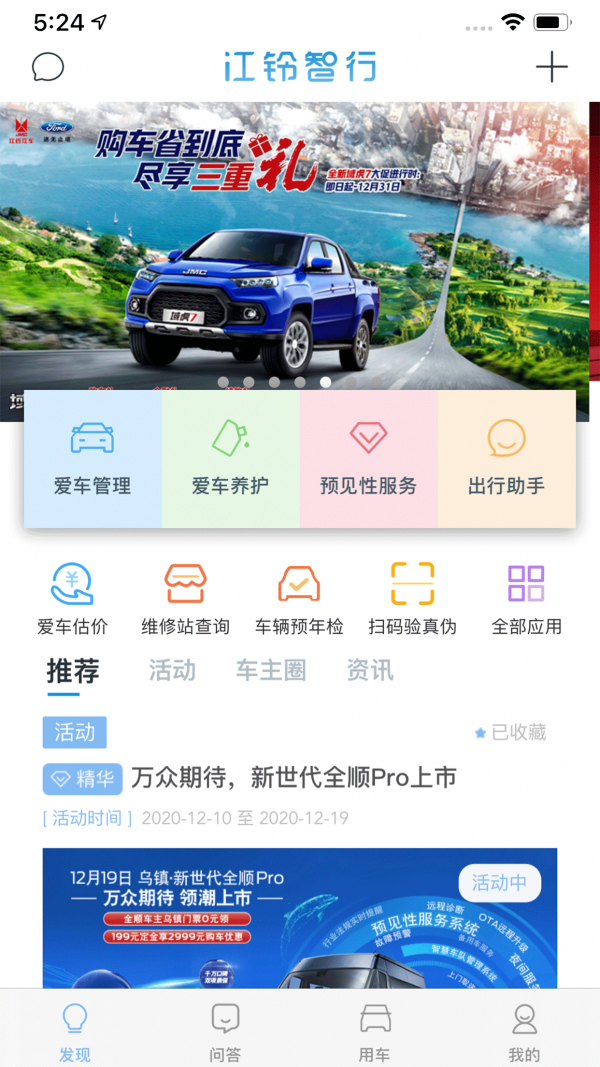Screen dimensions: 600x1067
Task: Go to the 问答 bottom tab
Action: click(225, 1032)
